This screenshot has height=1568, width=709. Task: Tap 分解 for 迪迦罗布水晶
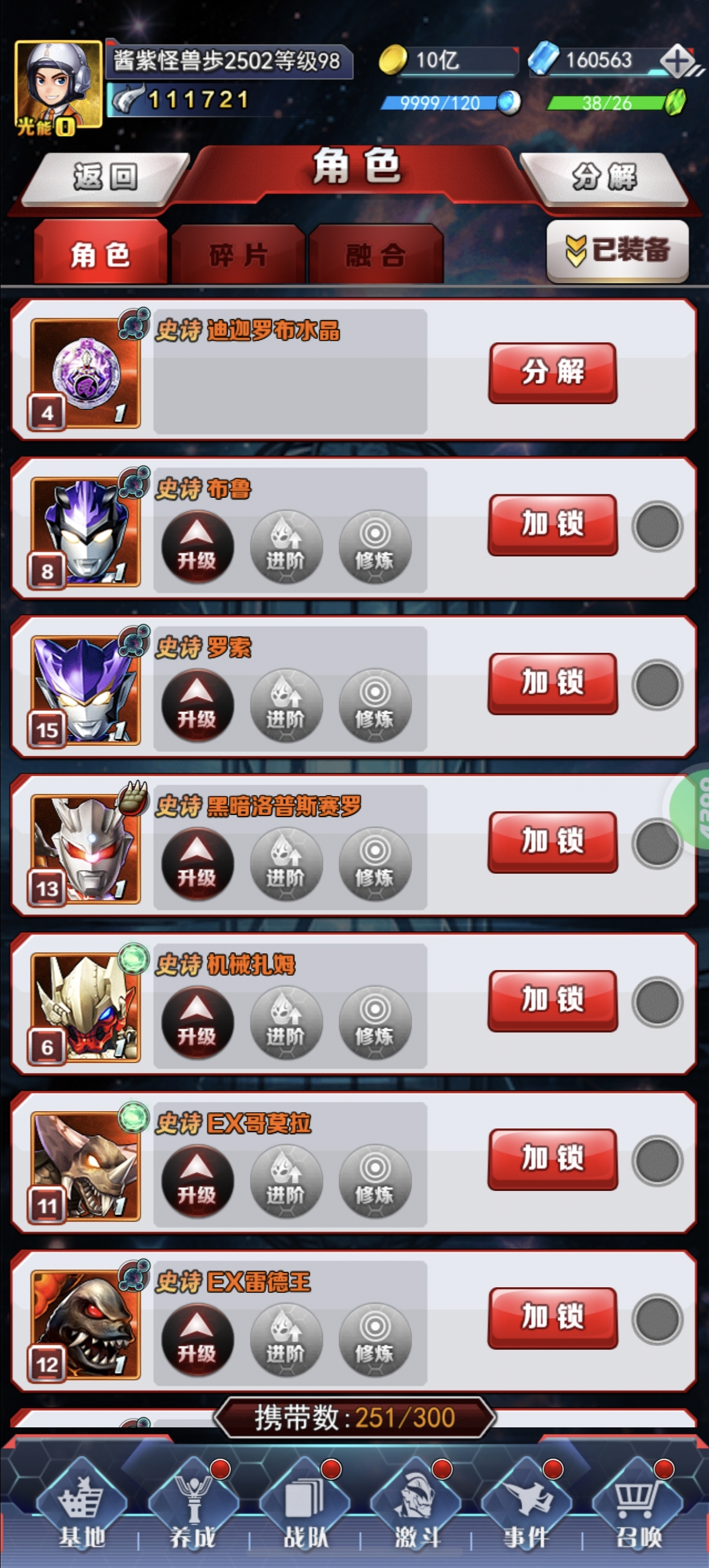click(552, 373)
